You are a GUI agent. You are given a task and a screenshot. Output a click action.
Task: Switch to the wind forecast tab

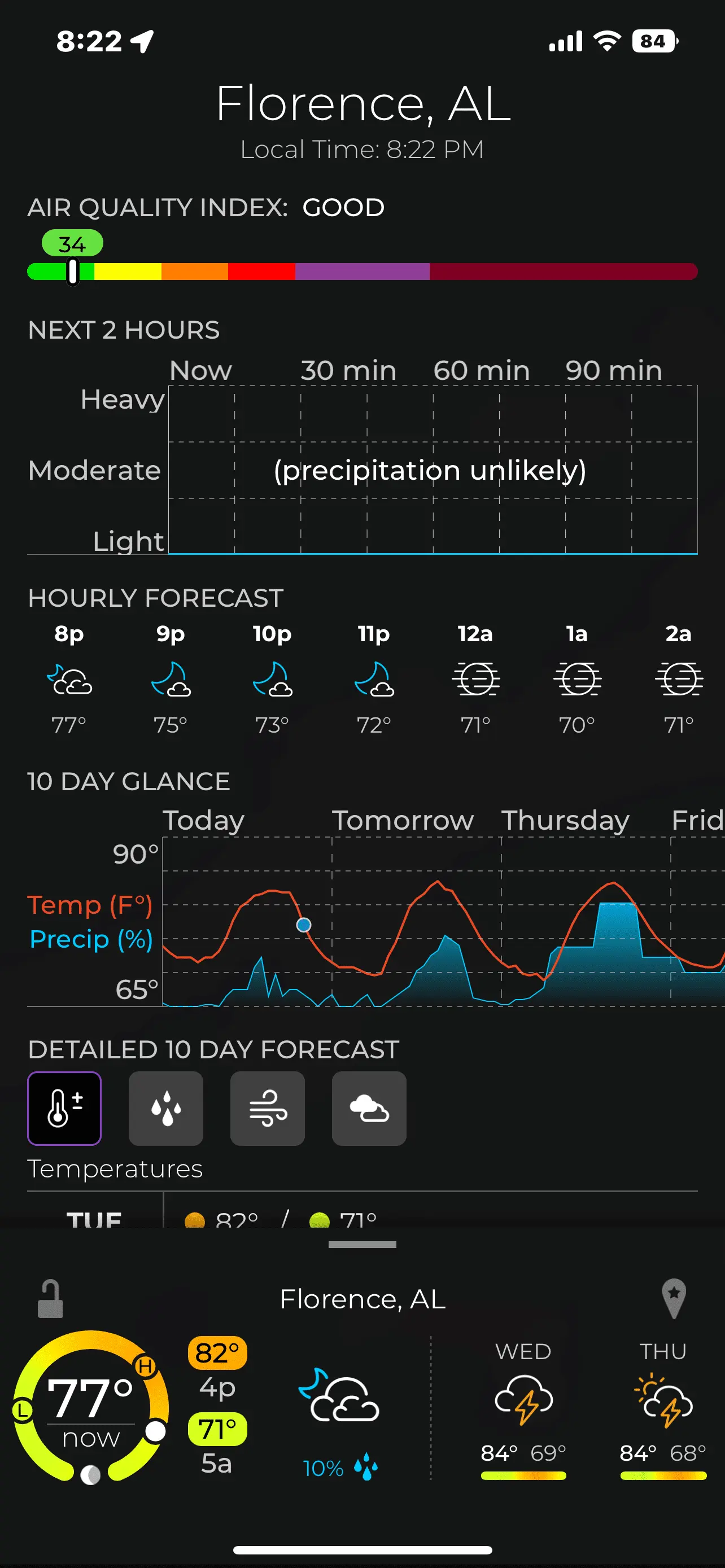click(x=267, y=1108)
